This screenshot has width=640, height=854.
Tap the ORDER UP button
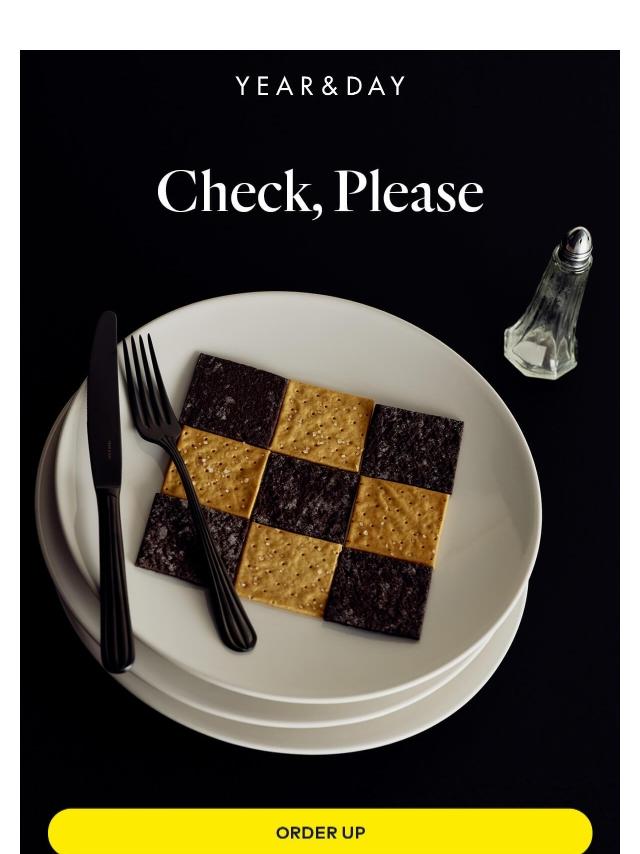click(x=320, y=832)
